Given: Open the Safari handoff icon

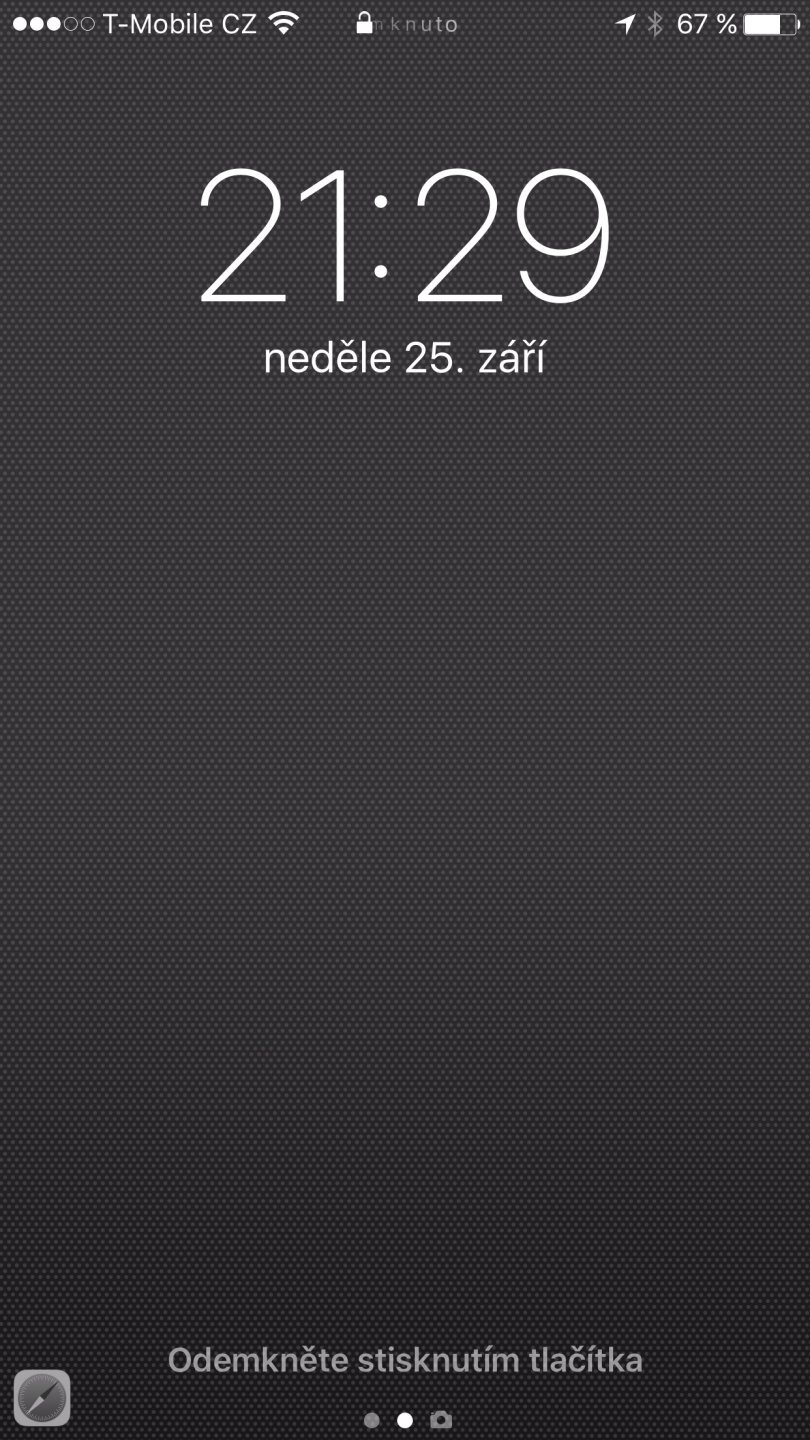Looking at the screenshot, I should [x=42, y=1398].
